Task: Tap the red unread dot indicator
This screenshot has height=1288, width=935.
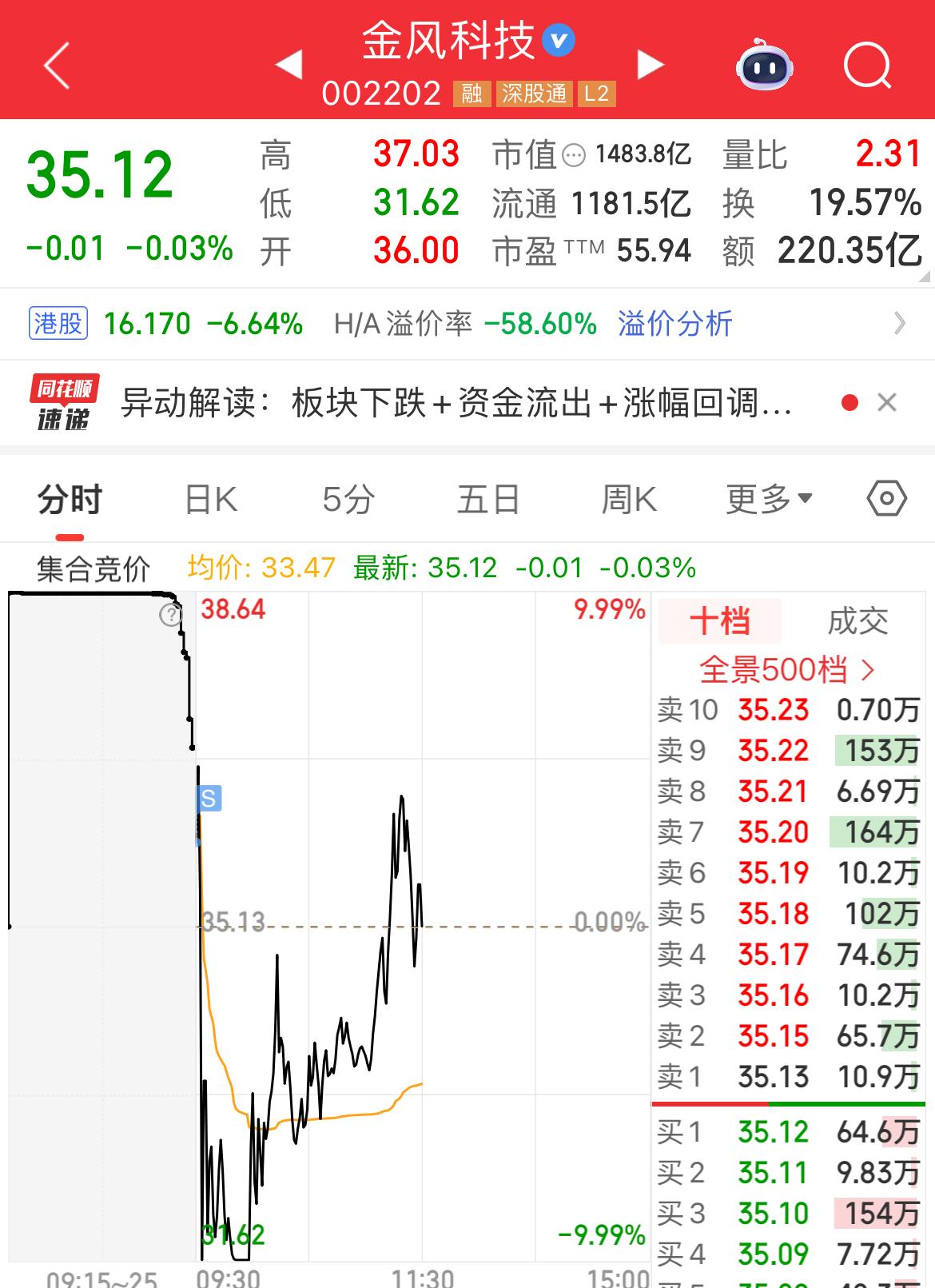Action: pyautogui.click(x=849, y=404)
